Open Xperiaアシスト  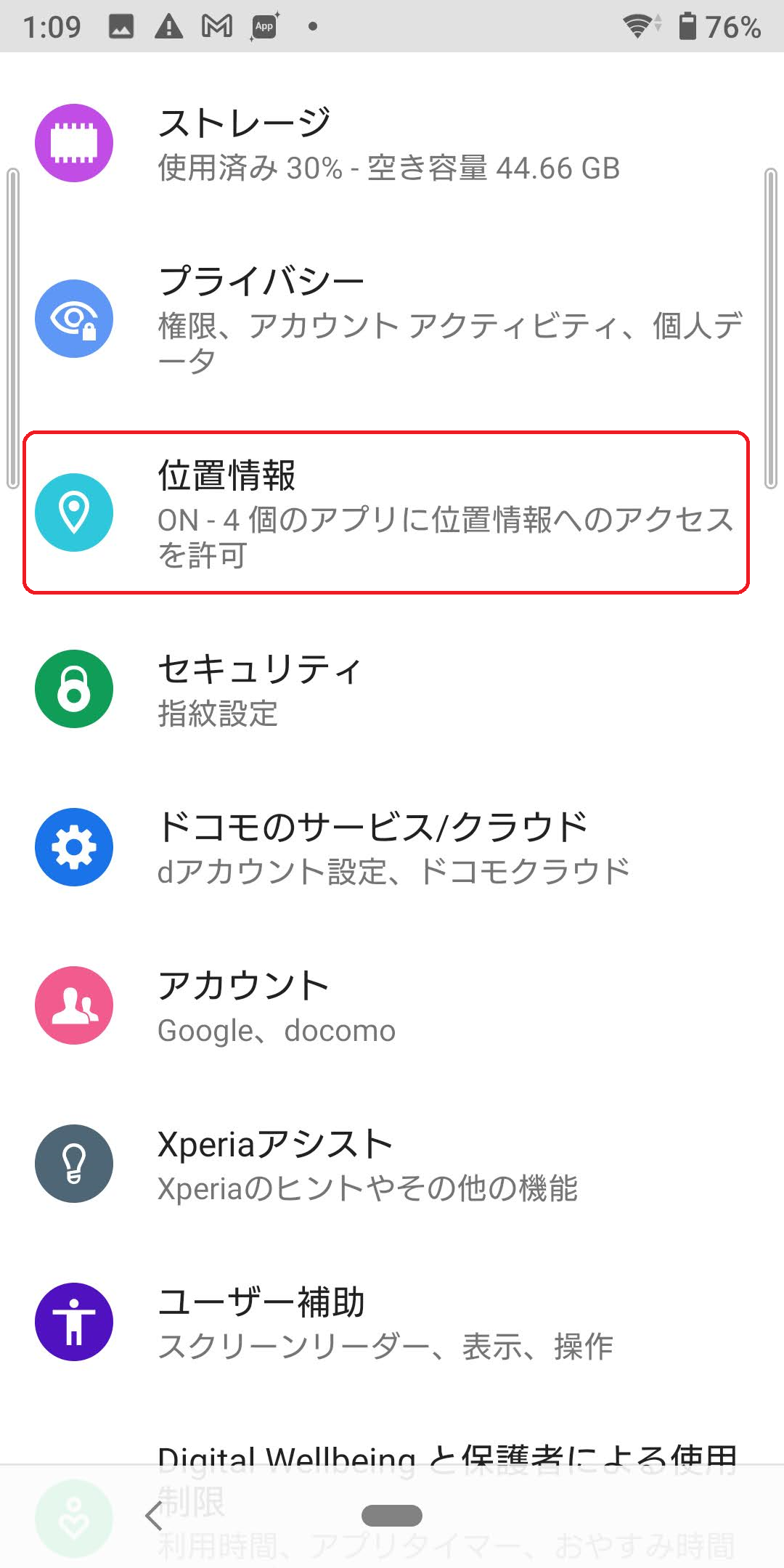pyautogui.click(x=392, y=1164)
